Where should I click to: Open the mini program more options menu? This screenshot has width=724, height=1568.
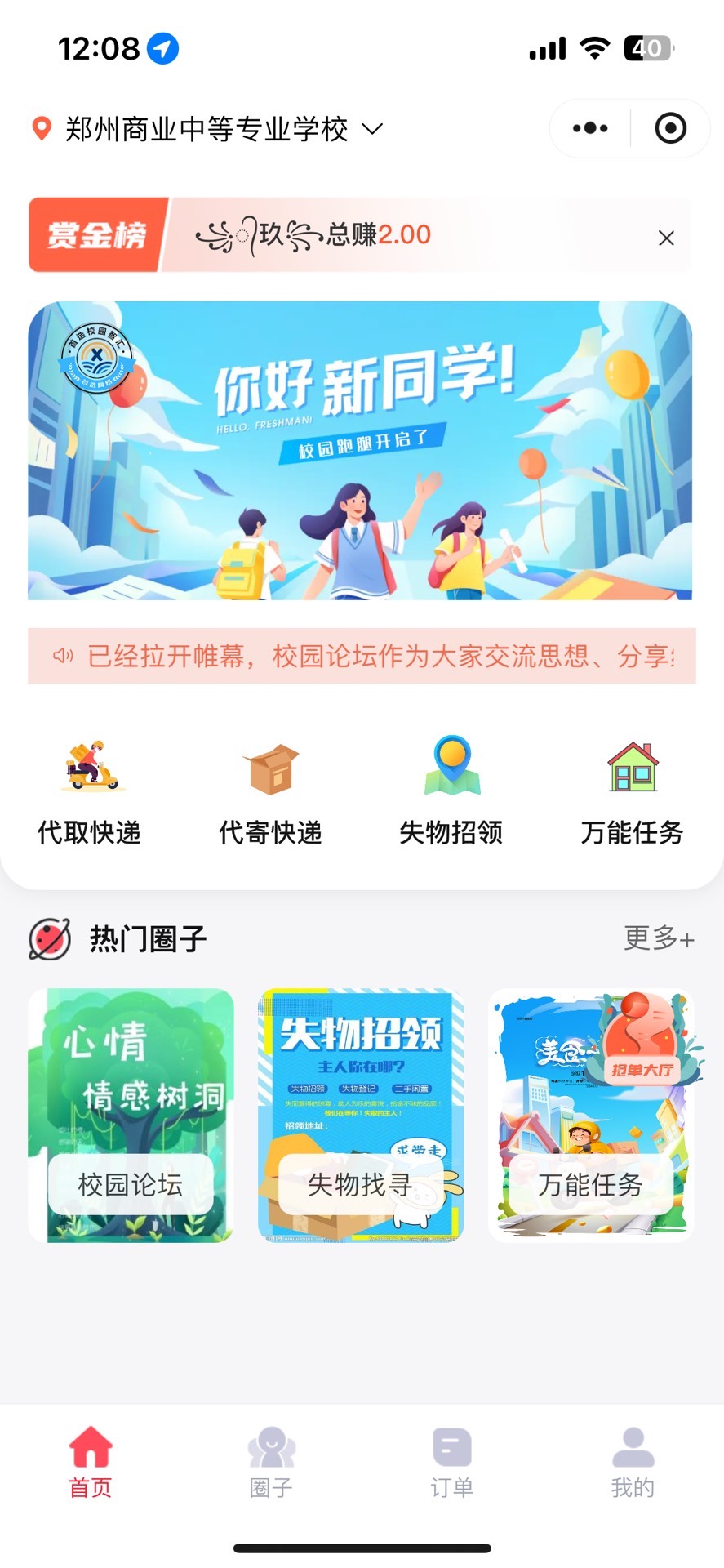[x=590, y=128]
